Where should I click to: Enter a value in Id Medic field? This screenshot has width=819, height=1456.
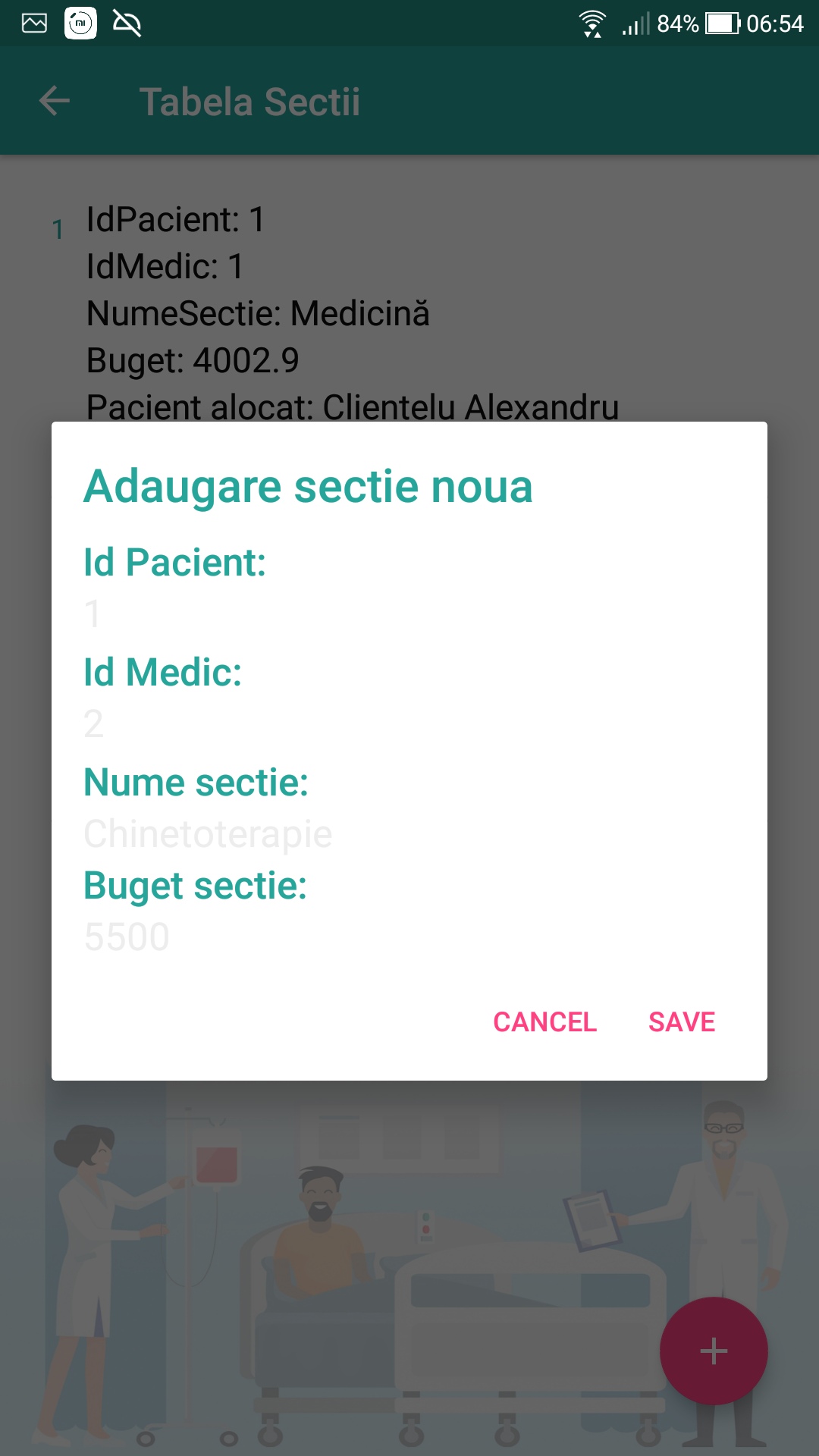409,723
